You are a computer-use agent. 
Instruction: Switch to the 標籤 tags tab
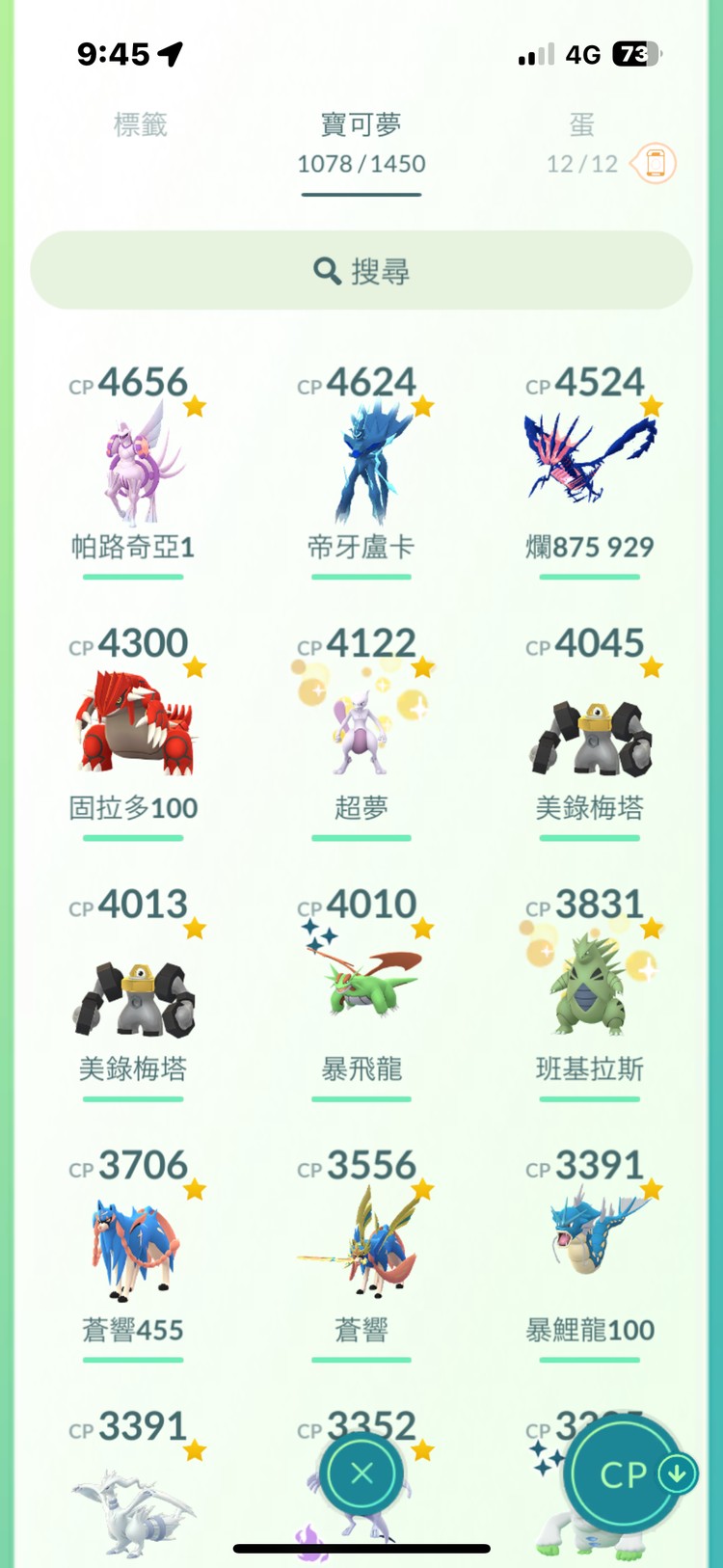(143, 127)
